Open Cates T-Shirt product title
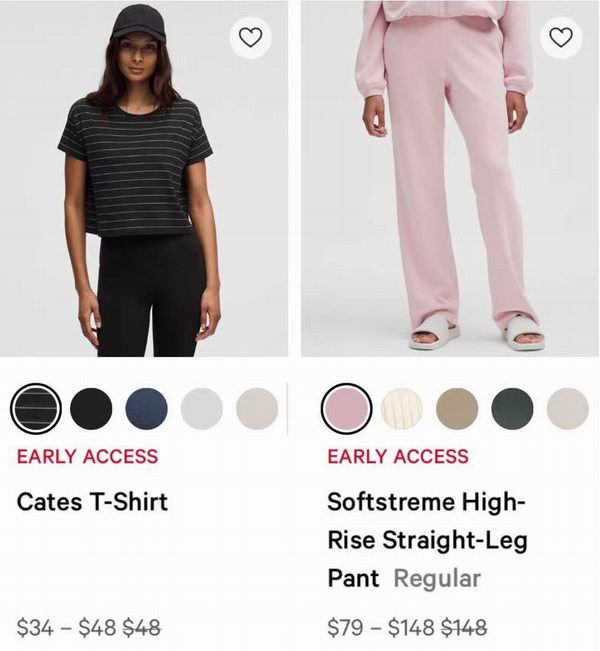Image resolution: width=600 pixels, height=651 pixels. pos(92,501)
